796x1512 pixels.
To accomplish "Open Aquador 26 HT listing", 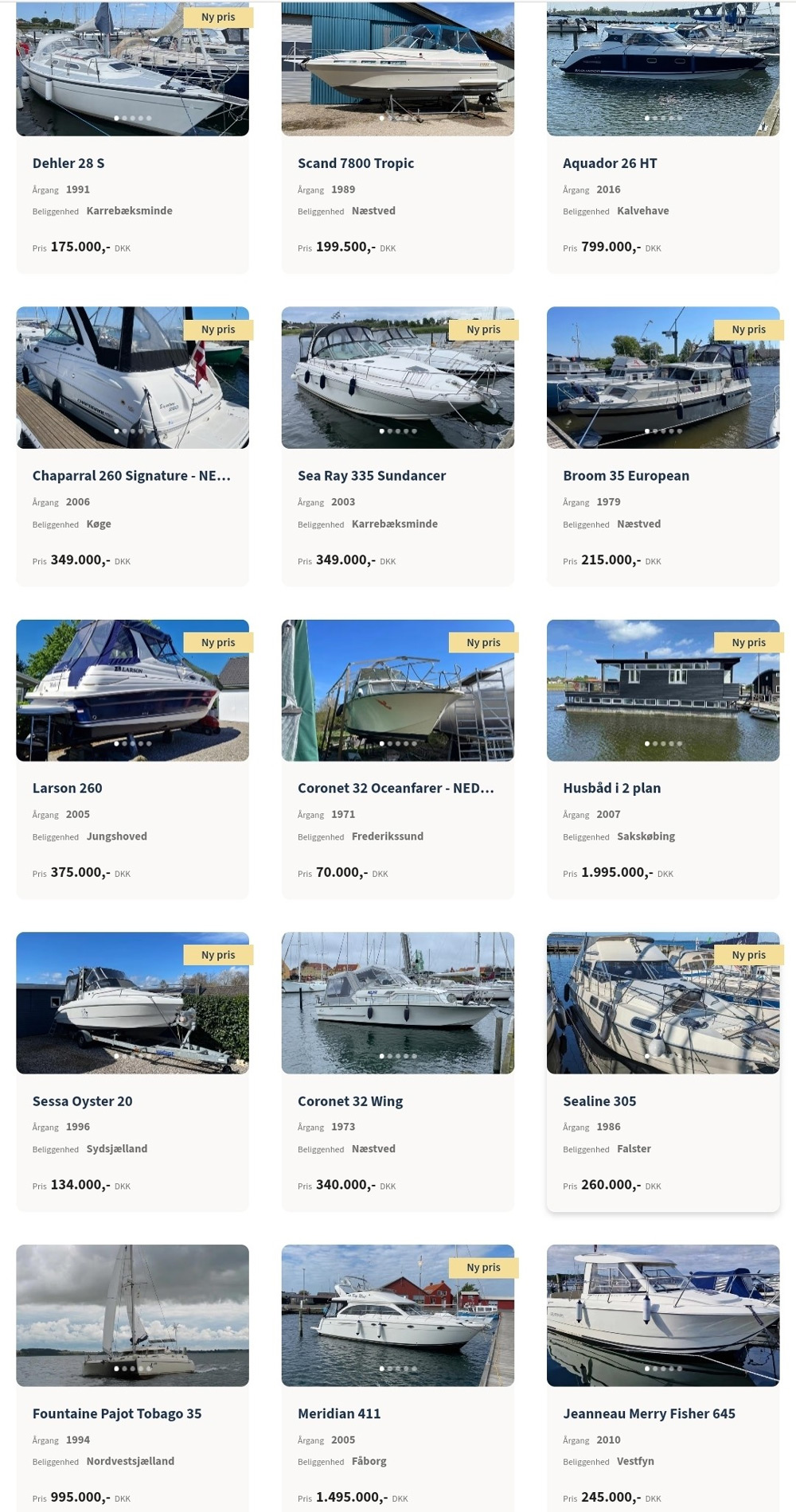I will tap(610, 163).
